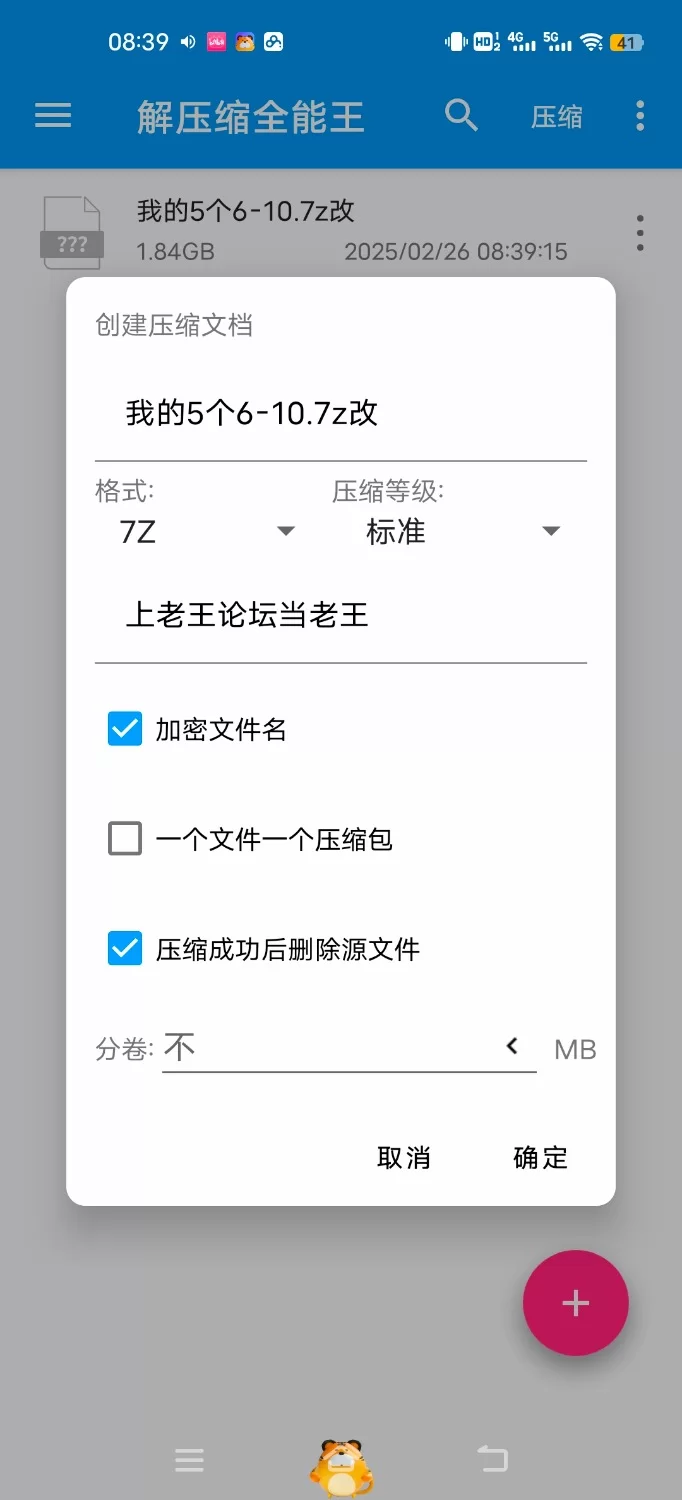Go back with system back button
Viewport: 682px width, 1500px height.
493,1460
